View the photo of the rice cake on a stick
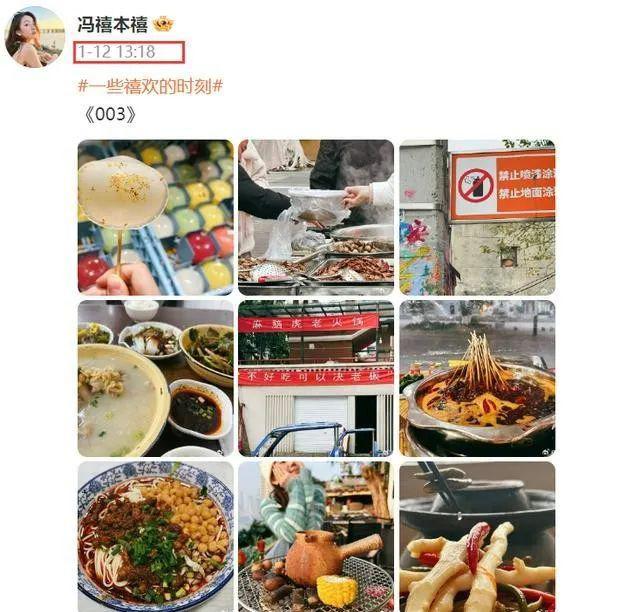 155,217
